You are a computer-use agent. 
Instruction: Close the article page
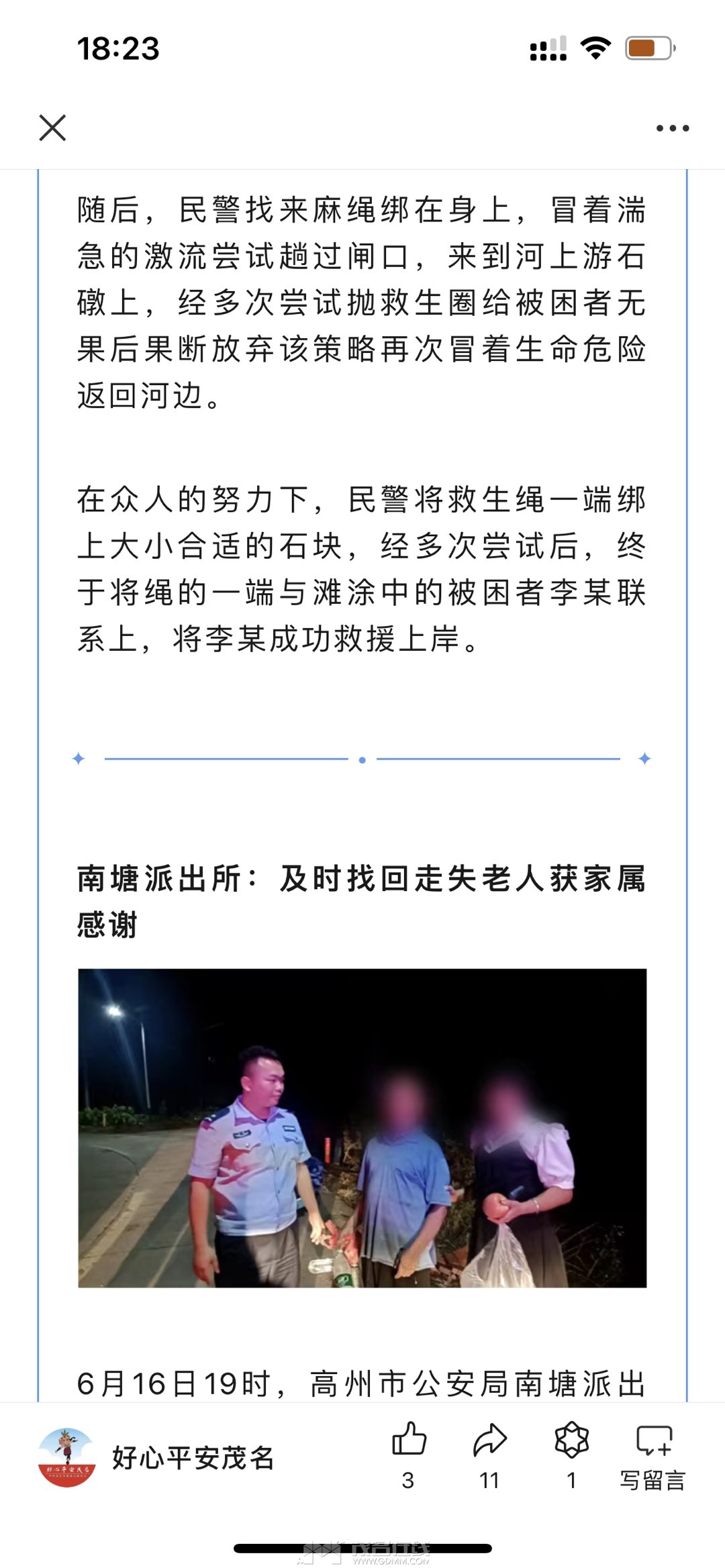[52, 127]
